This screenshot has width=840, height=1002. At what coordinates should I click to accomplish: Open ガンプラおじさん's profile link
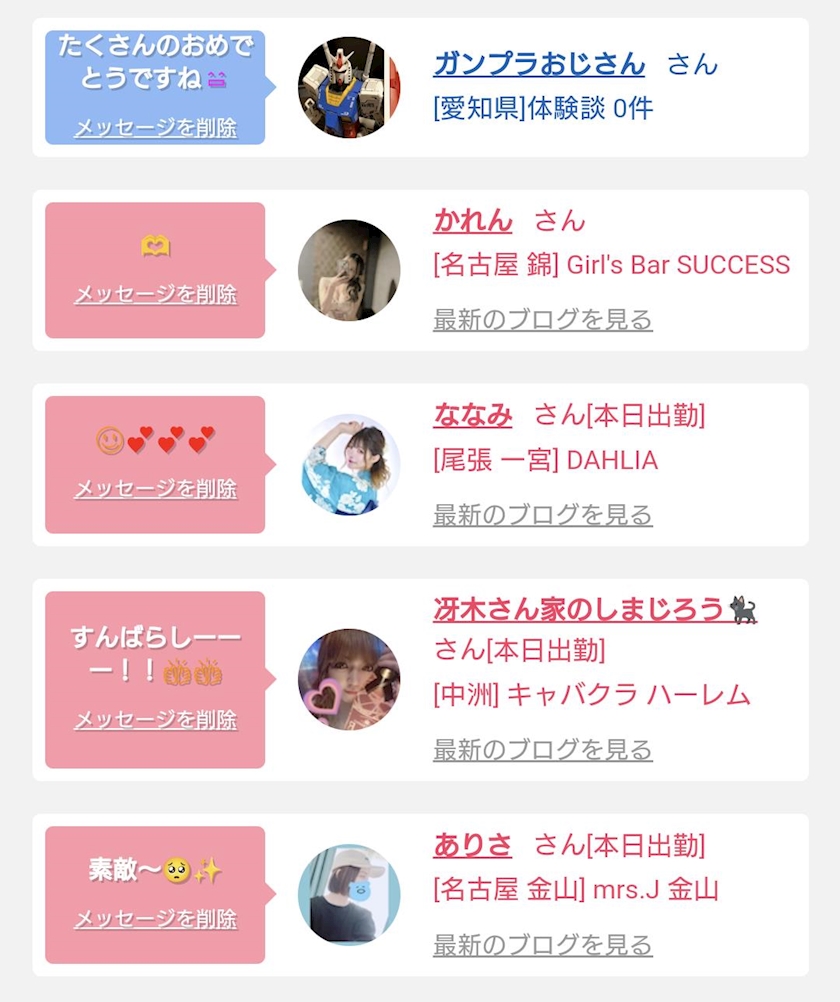tap(539, 64)
